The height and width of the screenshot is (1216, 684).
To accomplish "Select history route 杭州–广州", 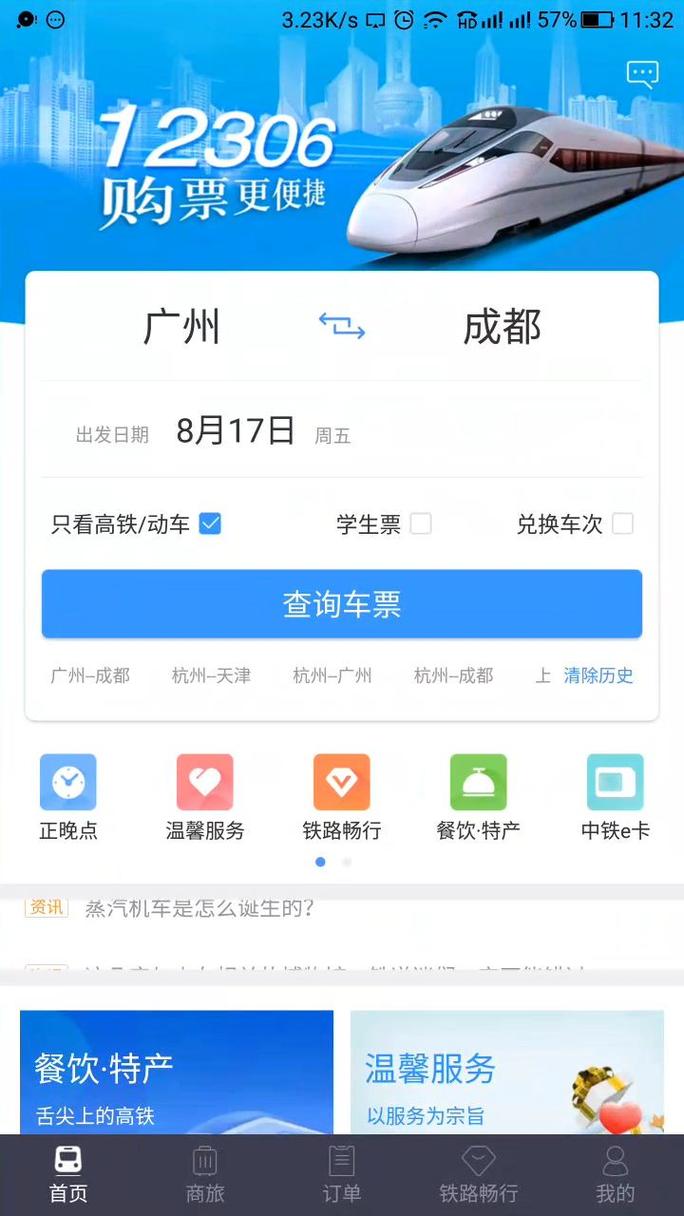I will pos(332,676).
